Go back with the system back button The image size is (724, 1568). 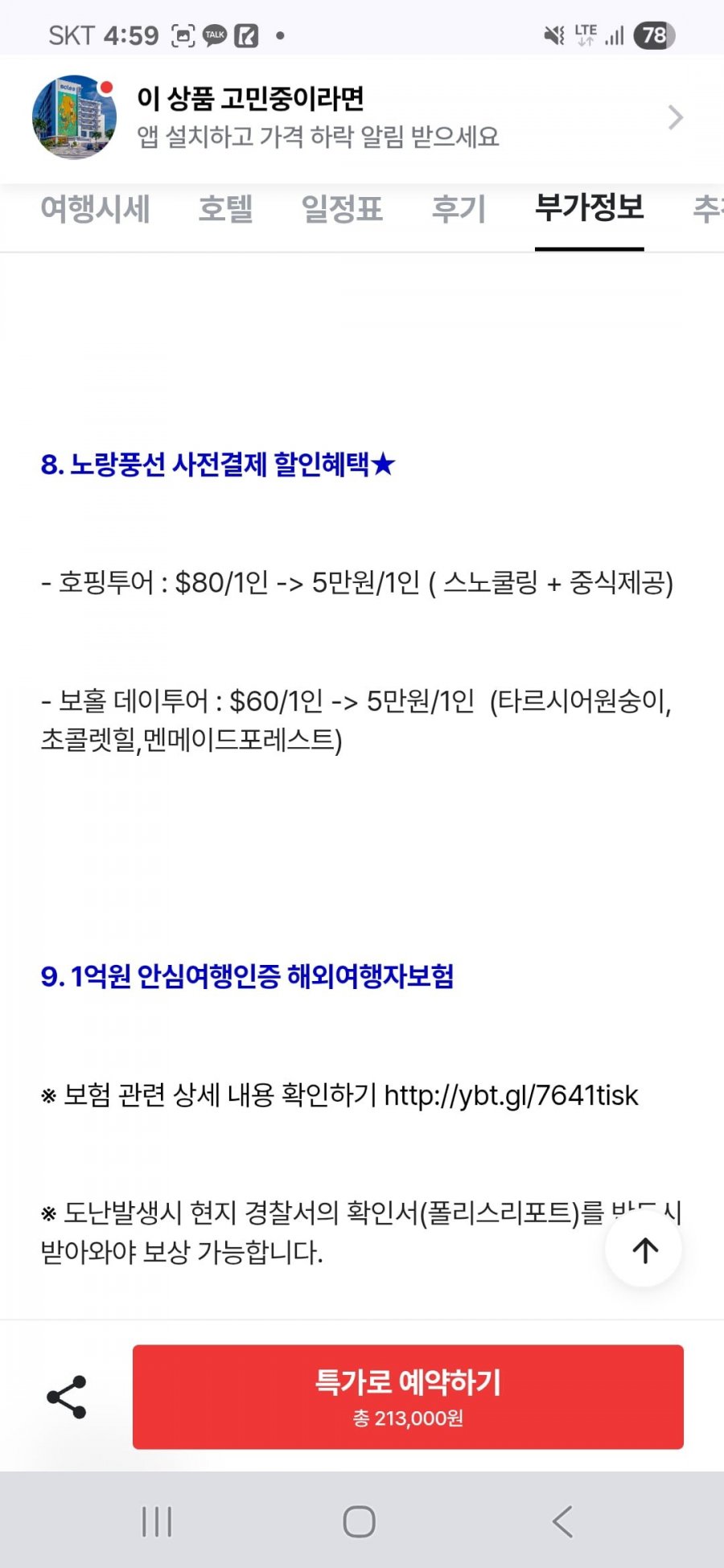pyautogui.click(x=562, y=1521)
